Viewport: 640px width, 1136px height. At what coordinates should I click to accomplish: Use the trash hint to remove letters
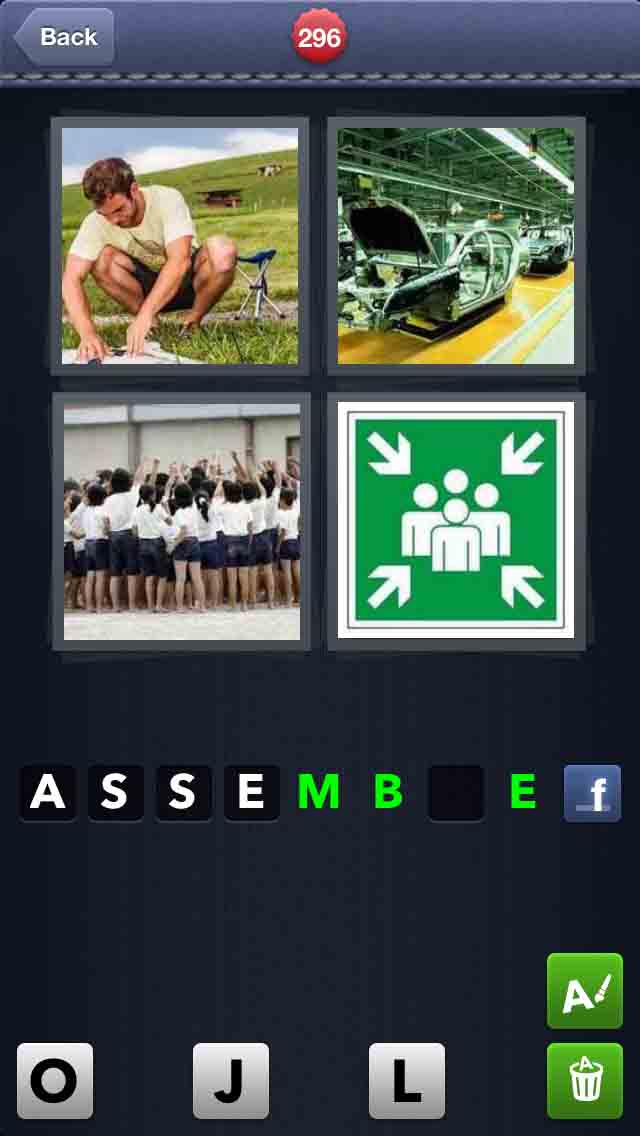tap(584, 1081)
